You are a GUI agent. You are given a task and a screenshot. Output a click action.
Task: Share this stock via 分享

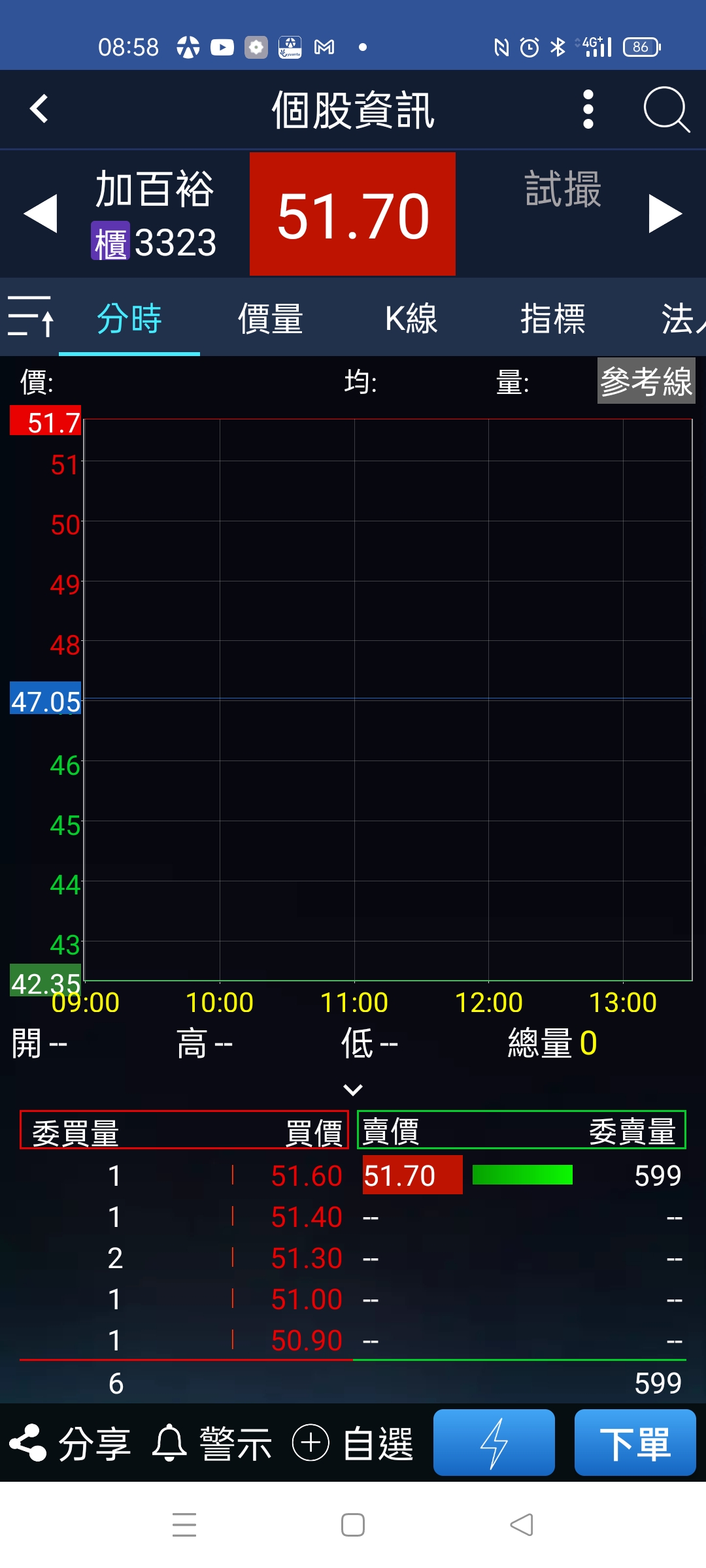point(70,1443)
